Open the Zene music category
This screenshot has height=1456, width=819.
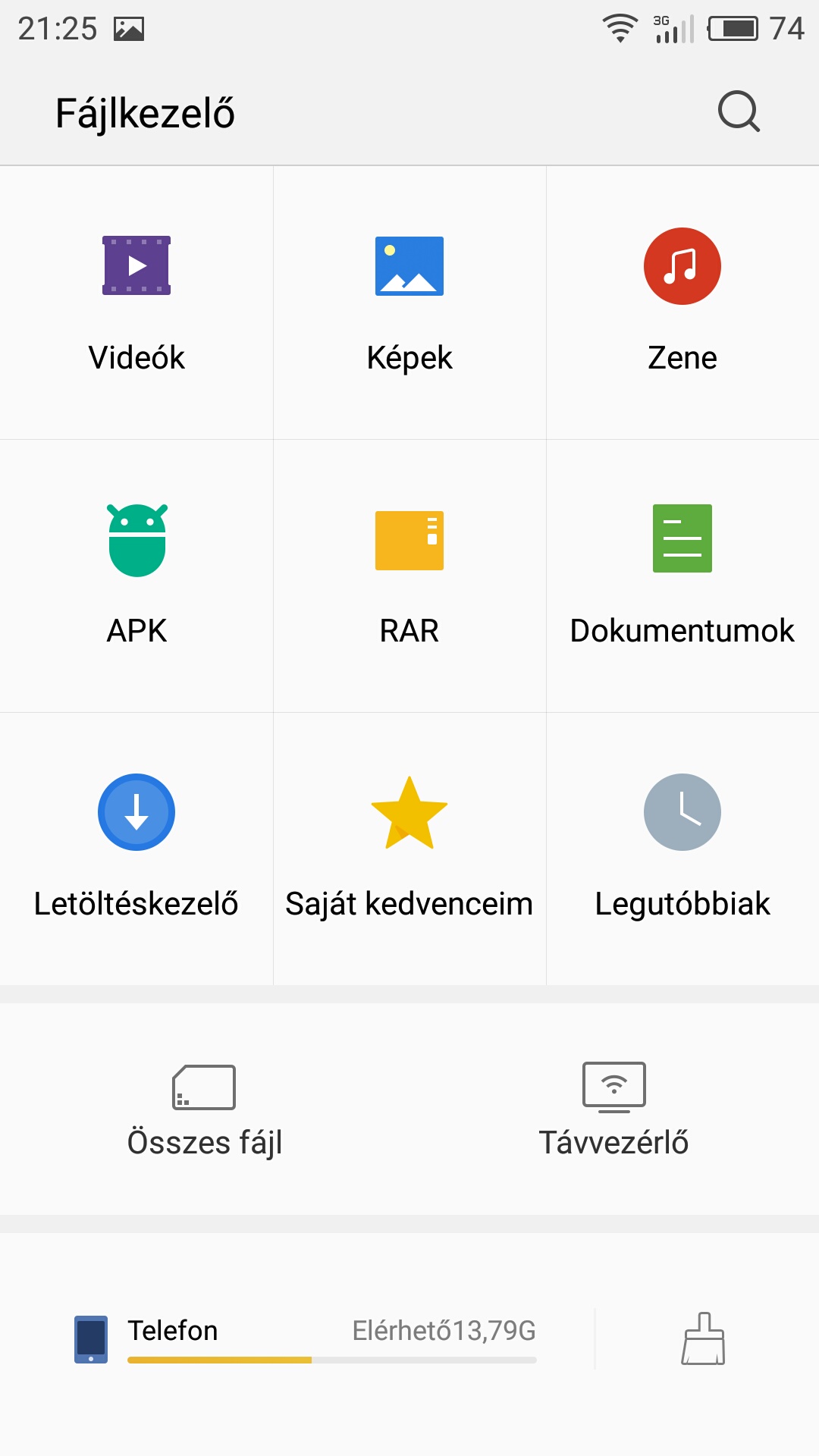[682, 303]
